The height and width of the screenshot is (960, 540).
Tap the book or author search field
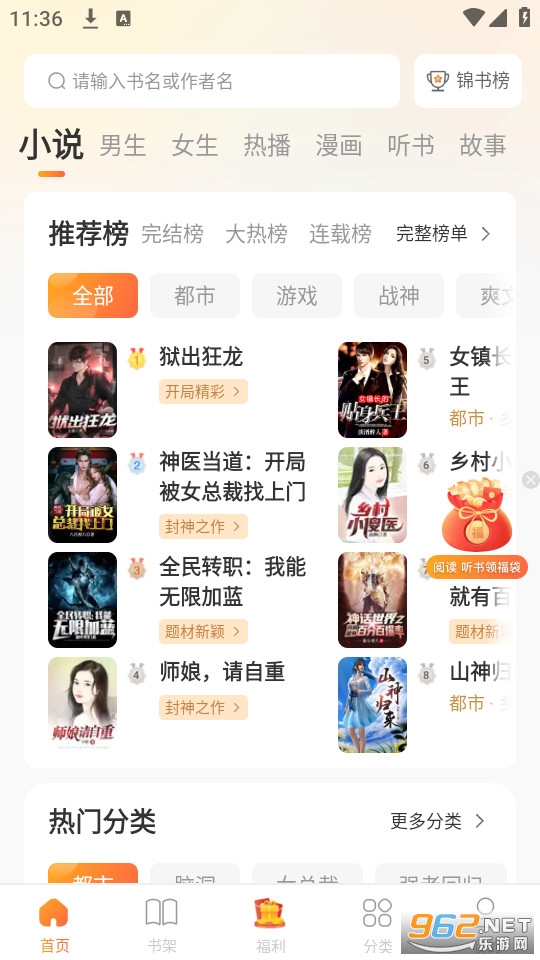212,81
